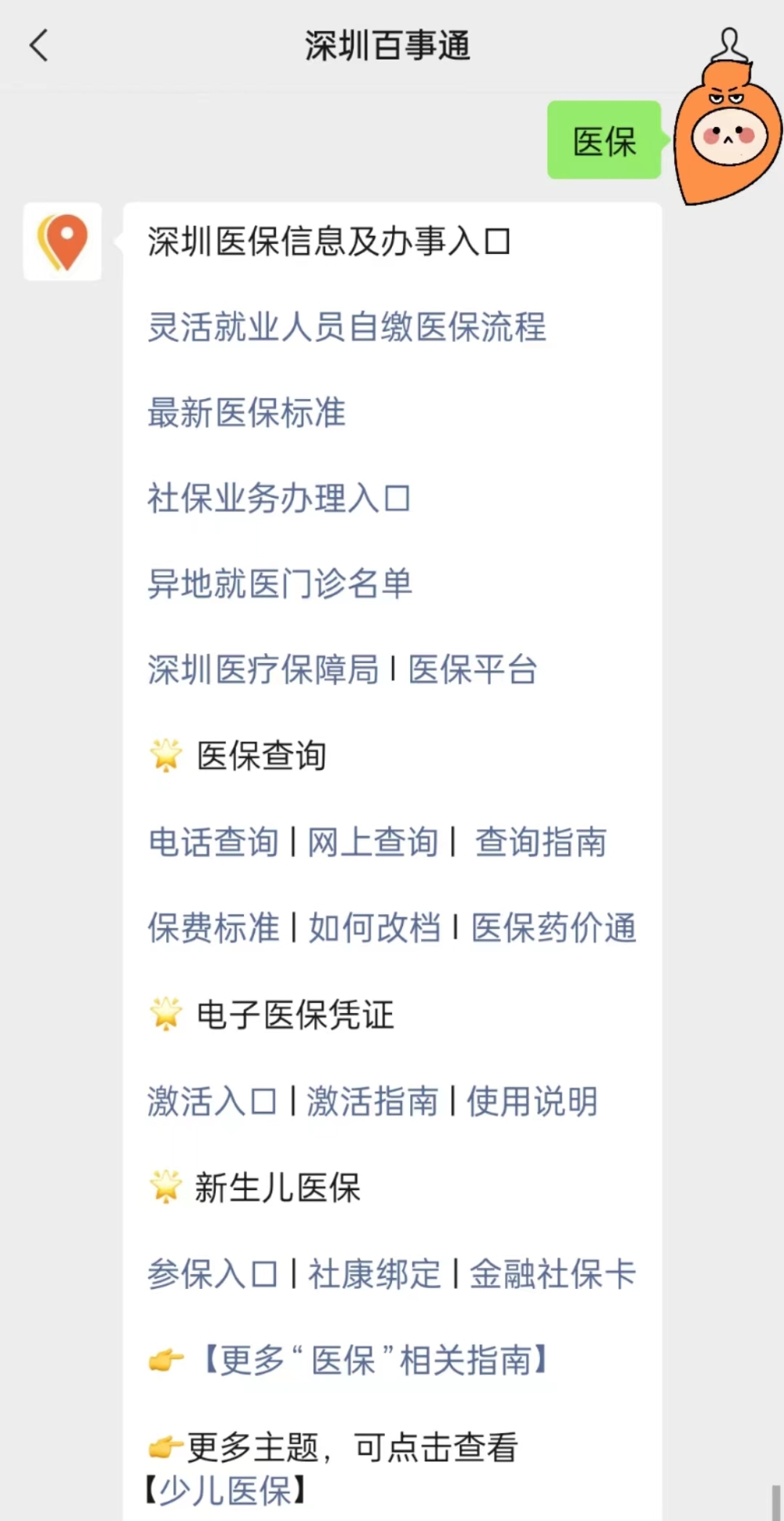Open the account profile icon
This screenshot has height=1521, width=784.
pos(729,45)
